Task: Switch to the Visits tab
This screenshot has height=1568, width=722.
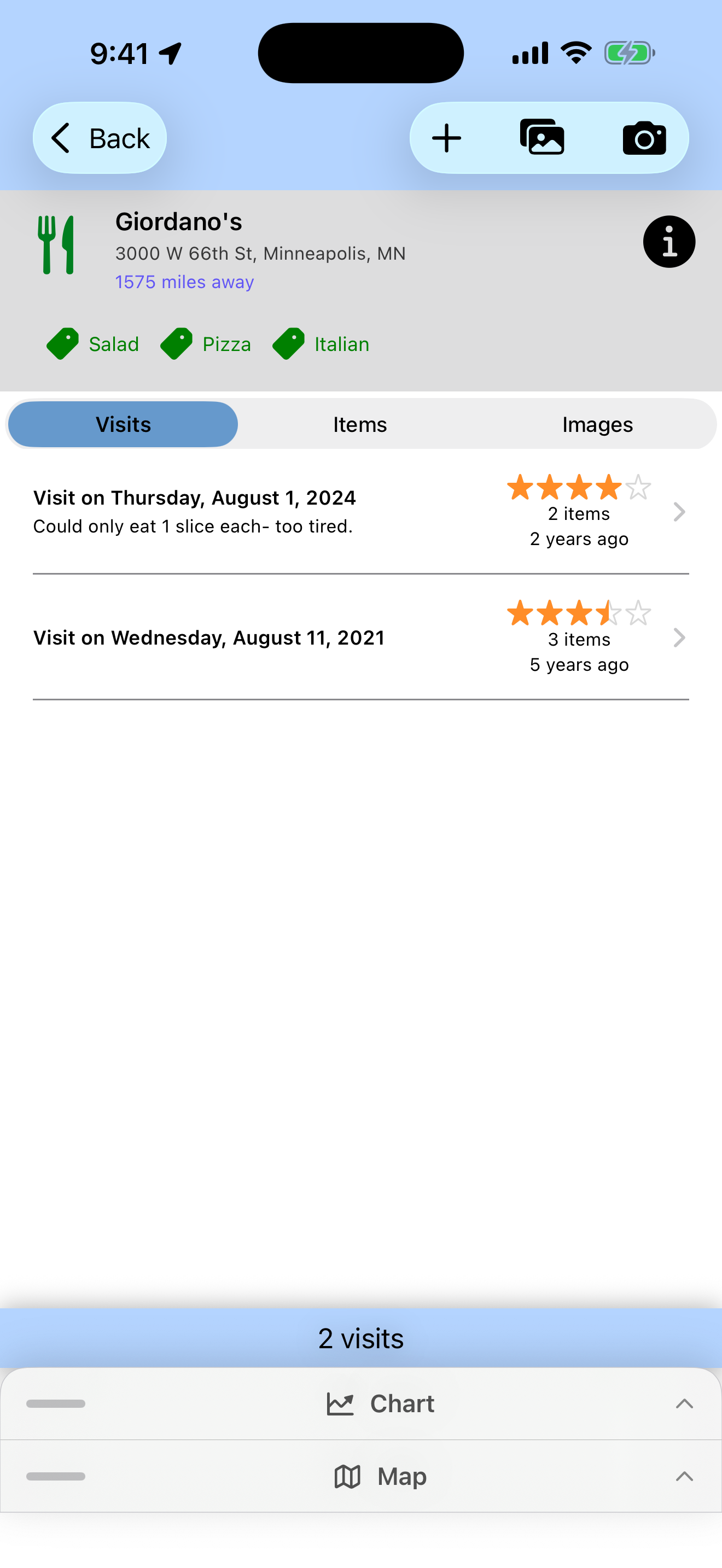Action: (x=123, y=424)
